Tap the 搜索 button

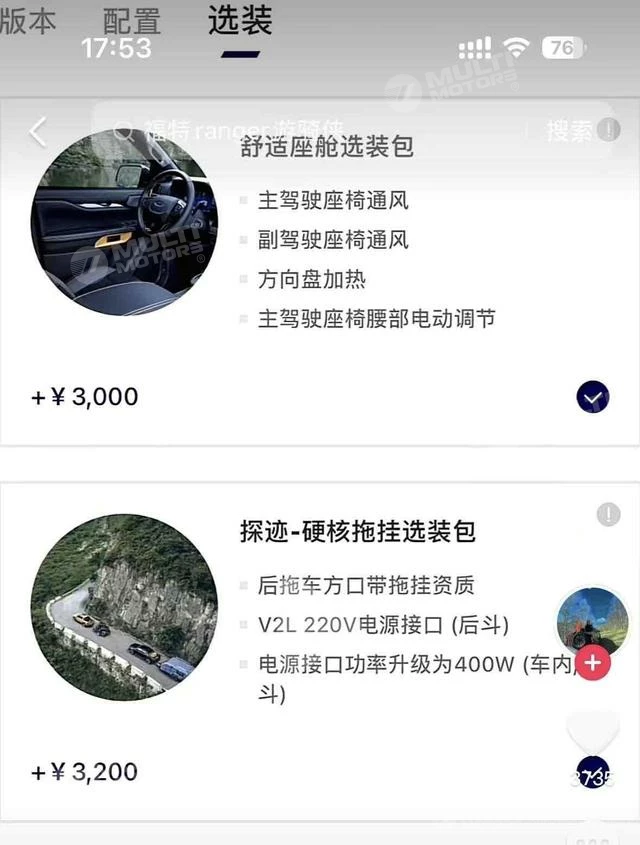coord(569,132)
